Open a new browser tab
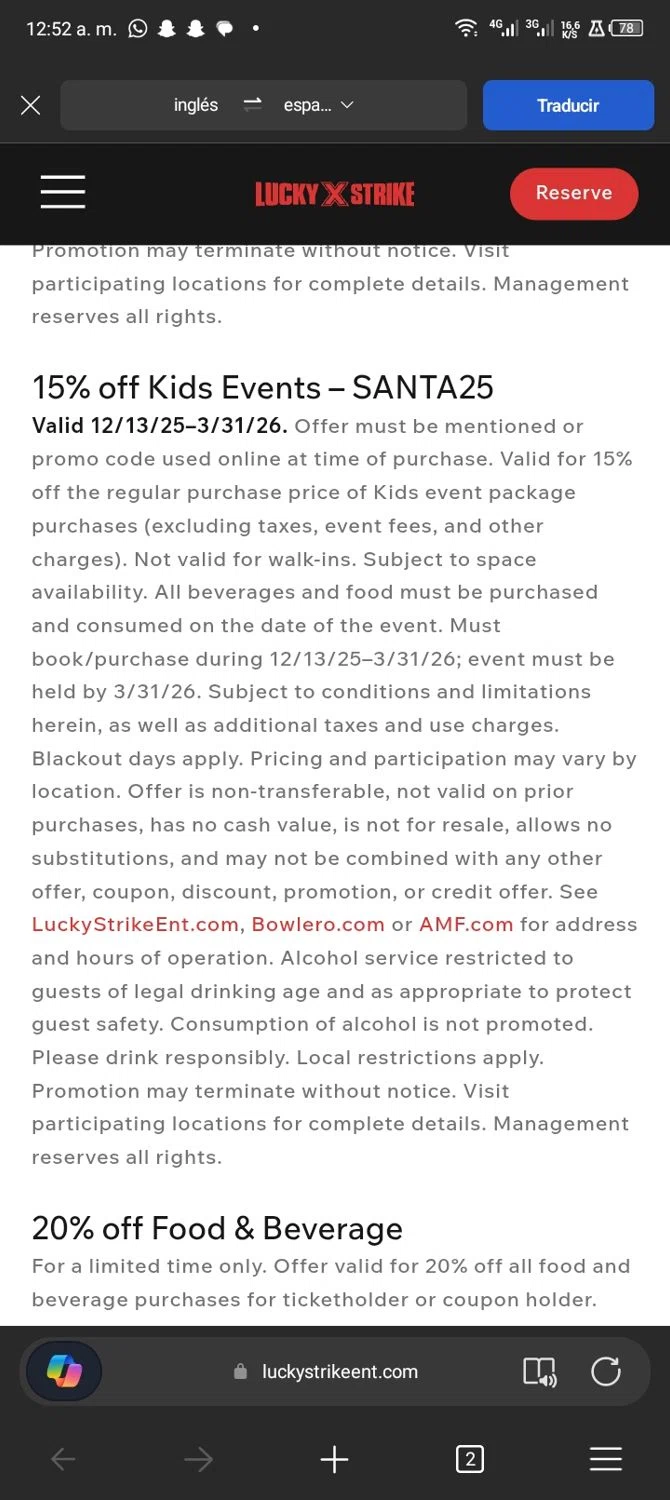The height and width of the screenshot is (1500, 670). (x=334, y=1460)
